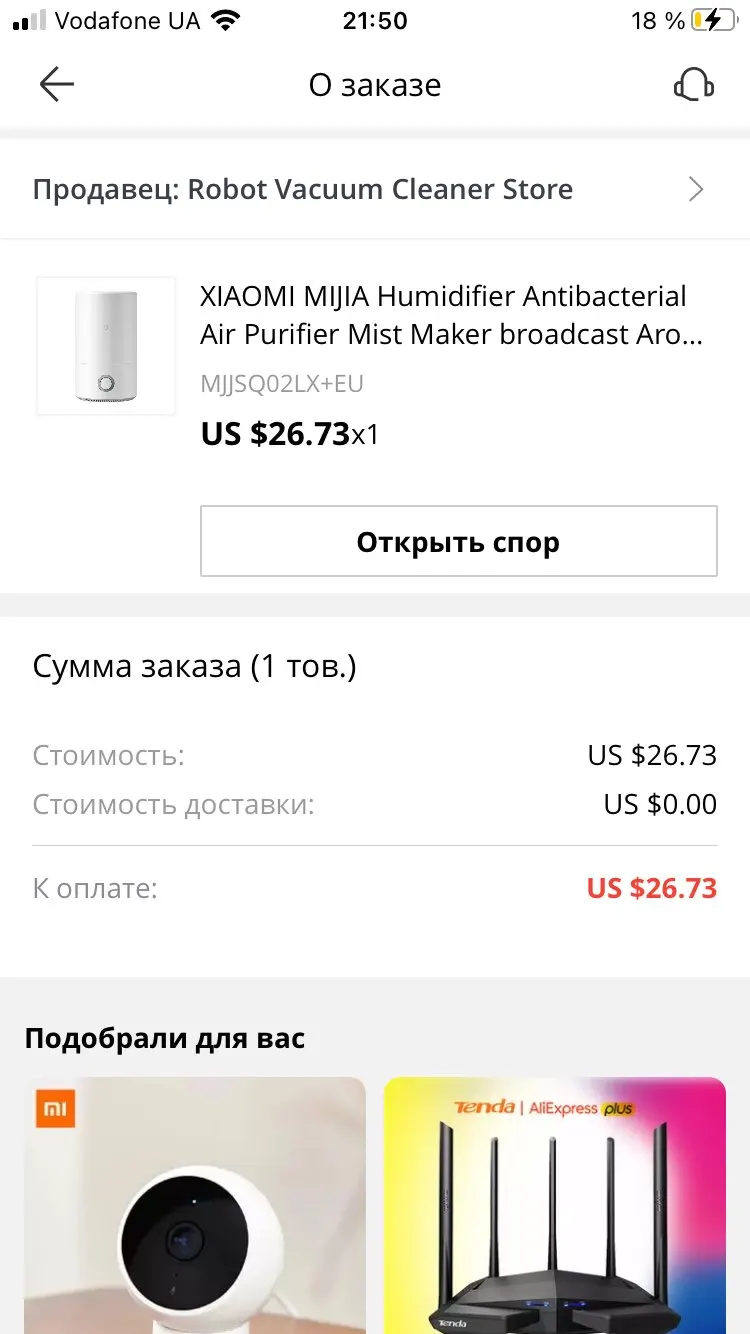Tap the Открыть спор button

[458, 541]
